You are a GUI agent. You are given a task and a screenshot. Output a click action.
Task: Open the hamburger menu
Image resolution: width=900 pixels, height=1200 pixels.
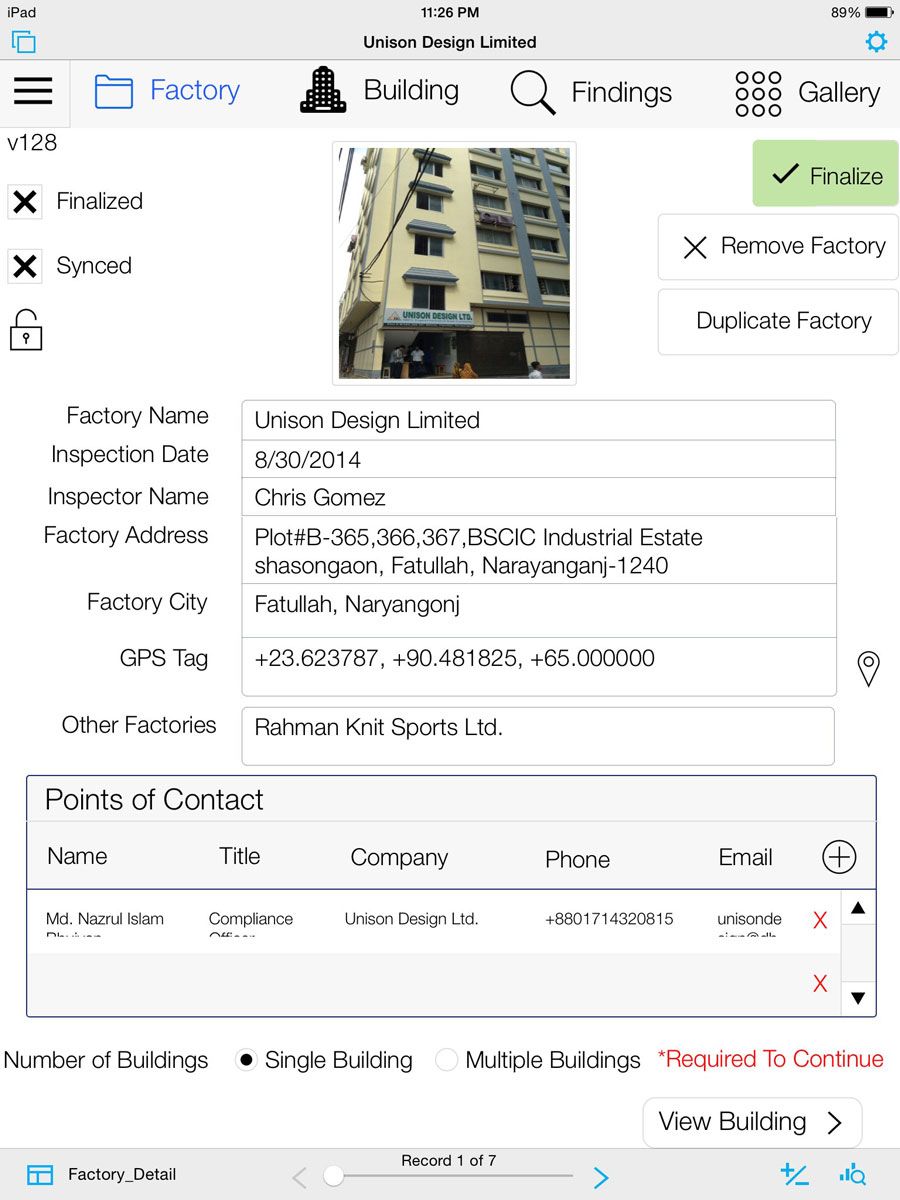[x=33, y=91]
